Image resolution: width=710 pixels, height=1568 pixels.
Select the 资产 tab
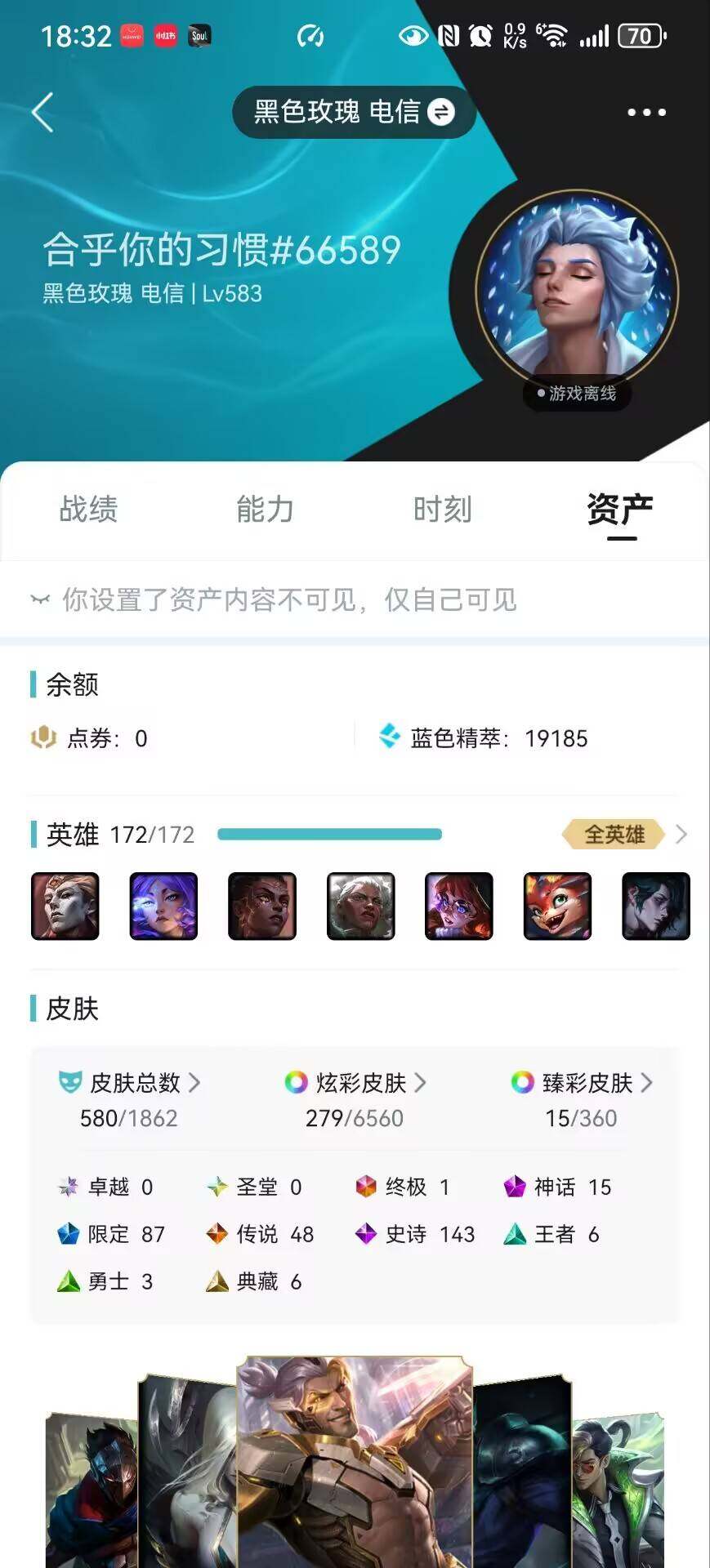coord(620,511)
